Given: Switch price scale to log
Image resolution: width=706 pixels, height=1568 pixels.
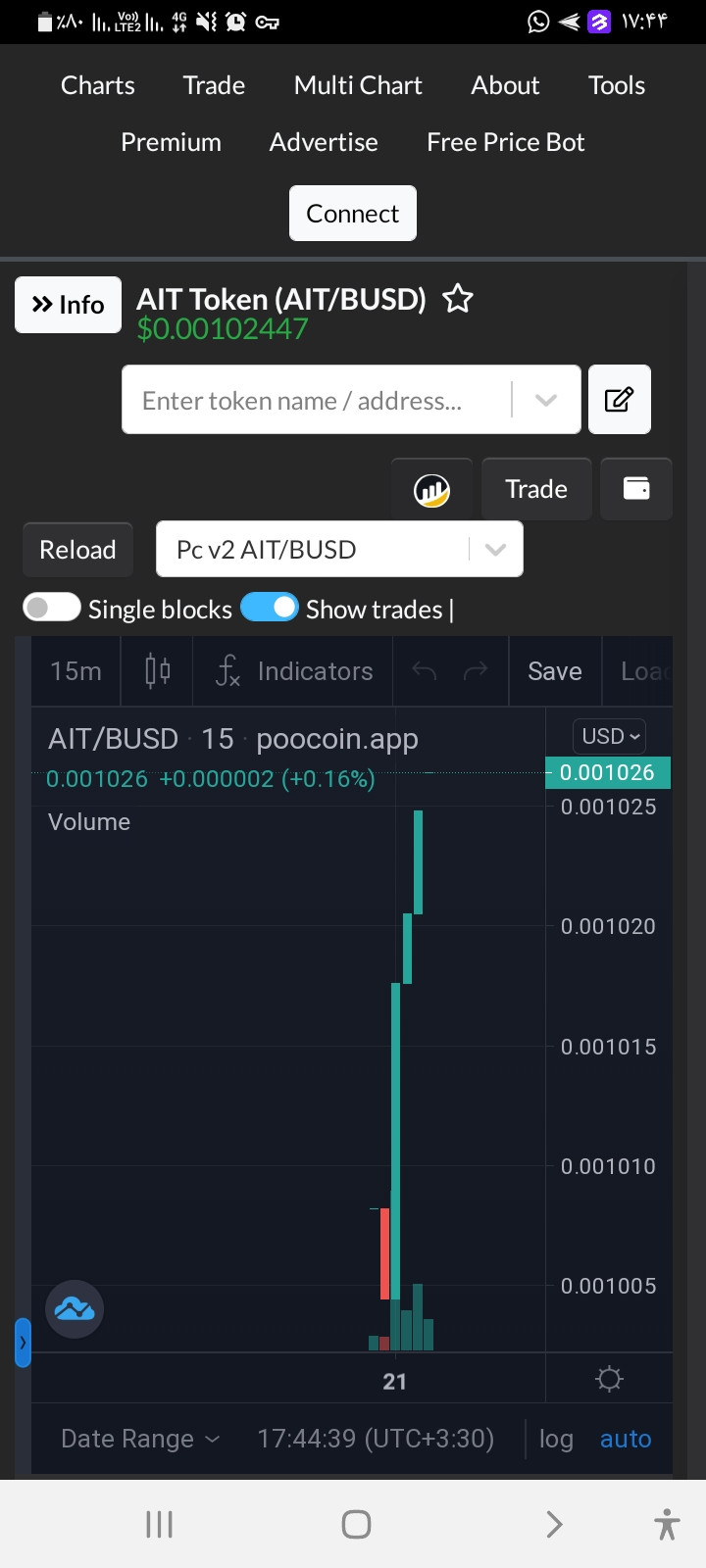Looking at the screenshot, I should coord(556,1439).
